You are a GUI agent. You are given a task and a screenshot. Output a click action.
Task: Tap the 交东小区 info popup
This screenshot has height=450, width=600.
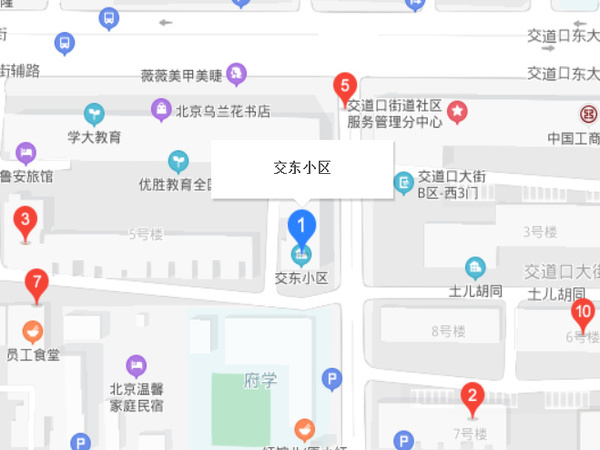click(302, 169)
